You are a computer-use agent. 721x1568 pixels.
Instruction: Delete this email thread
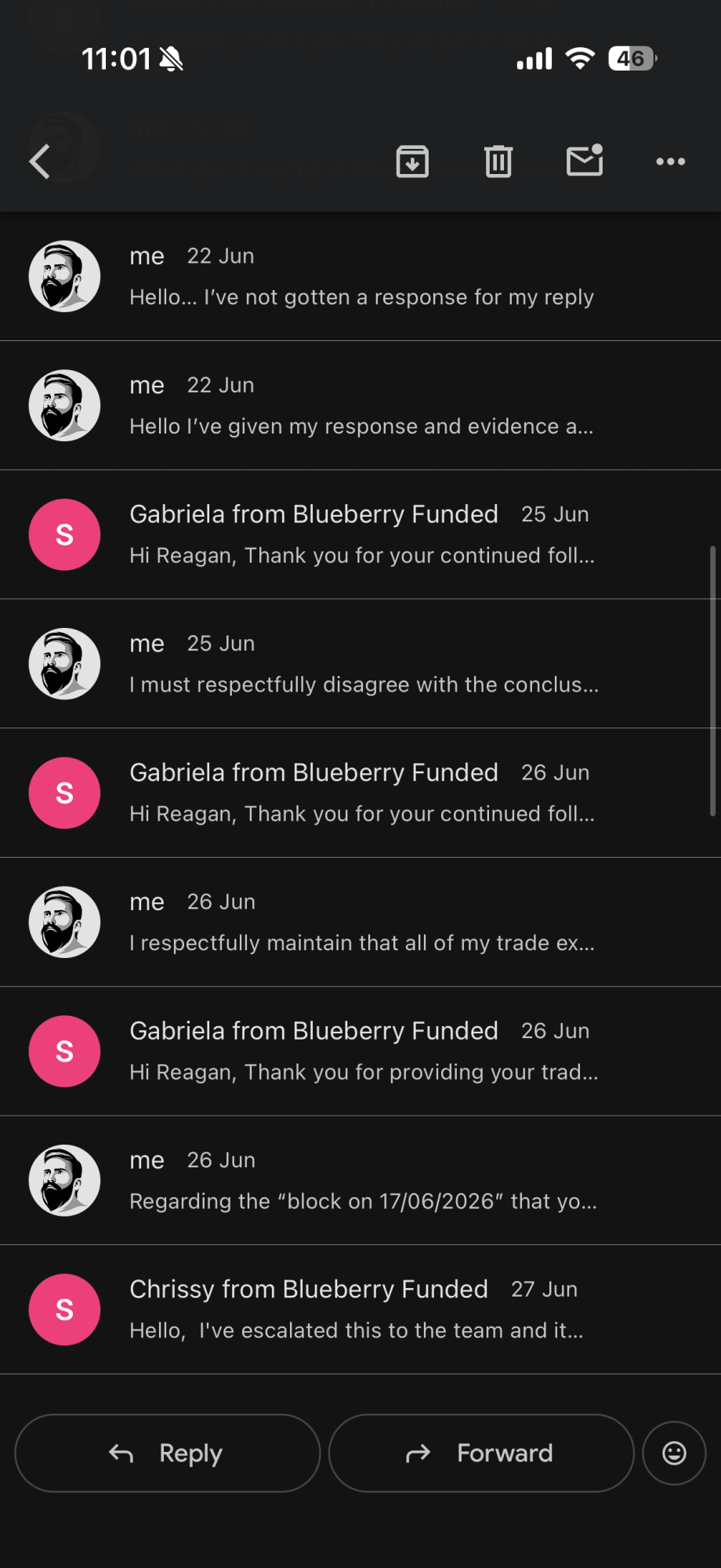click(498, 162)
